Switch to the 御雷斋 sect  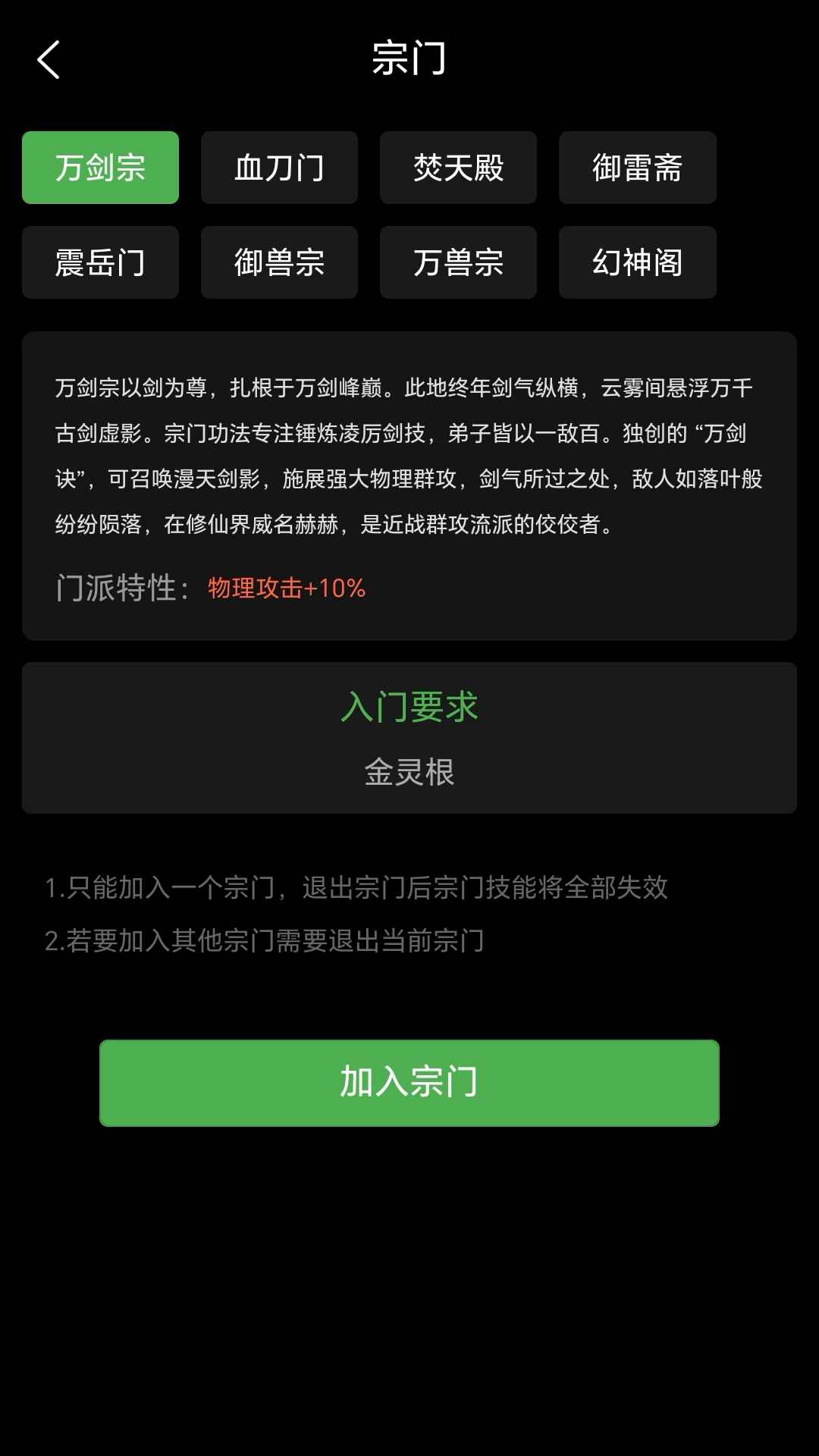[x=637, y=168]
